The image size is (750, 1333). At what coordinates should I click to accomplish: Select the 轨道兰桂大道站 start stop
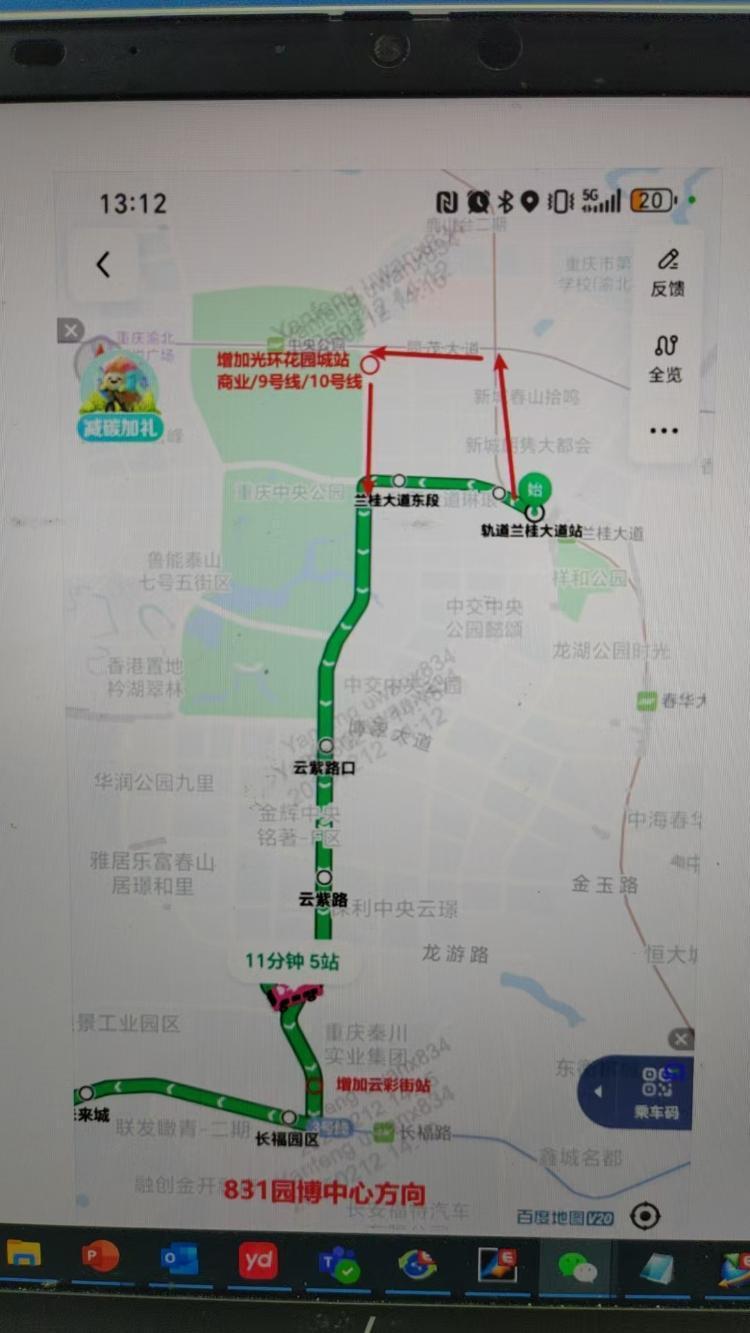click(x=535, y=513)
